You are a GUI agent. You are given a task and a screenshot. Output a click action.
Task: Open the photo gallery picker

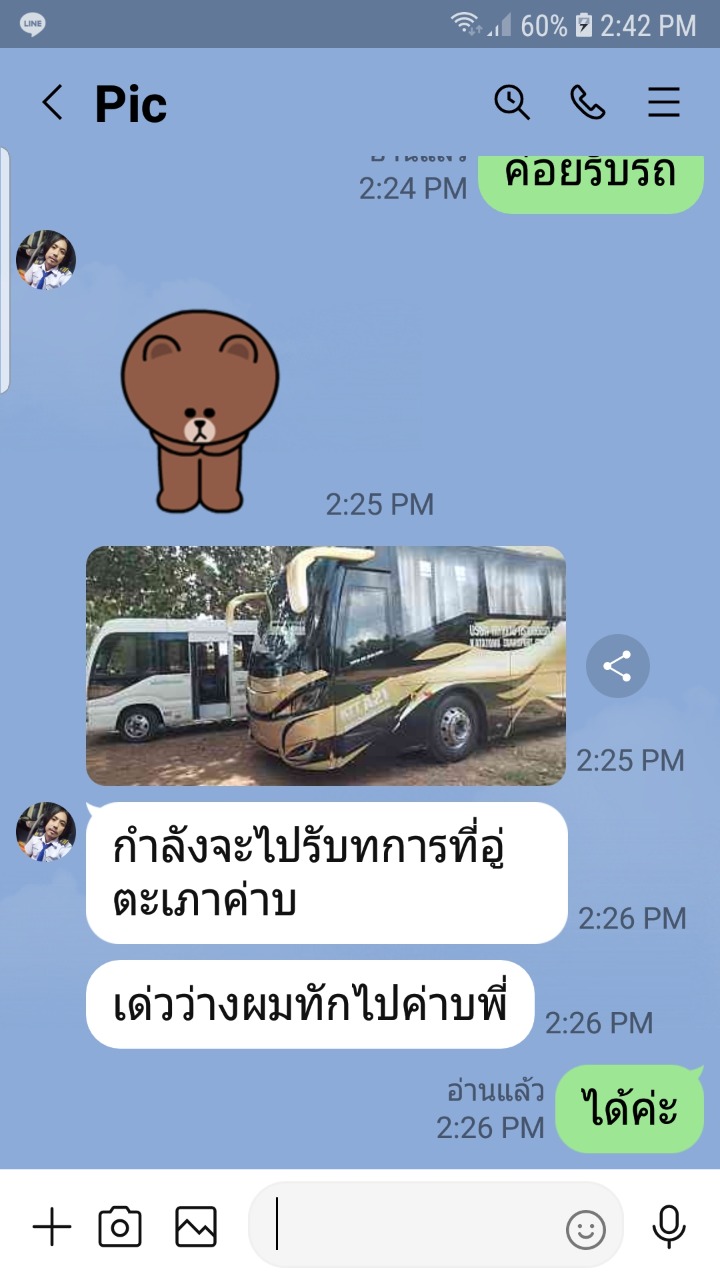(196, 1226)
